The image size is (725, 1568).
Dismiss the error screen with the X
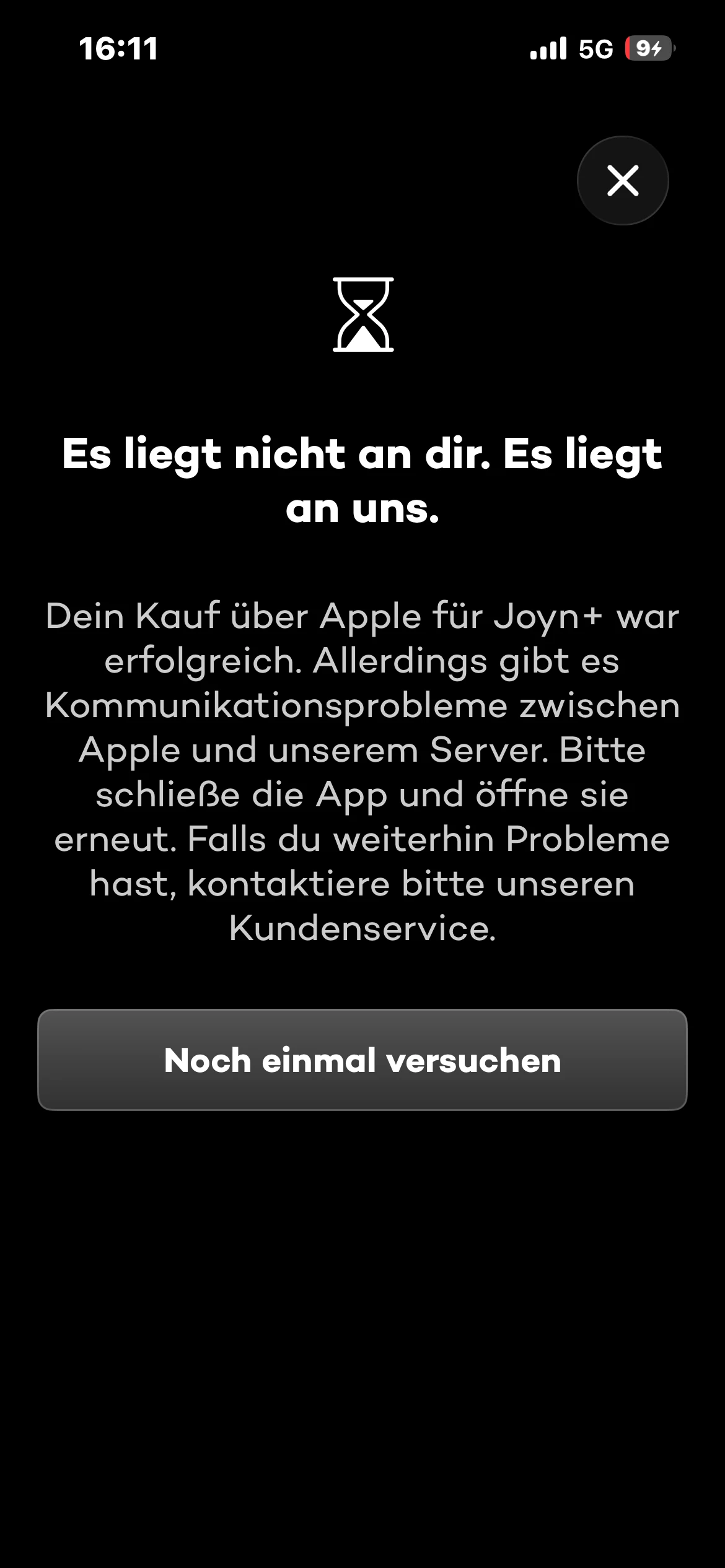[x=622, y=181]
